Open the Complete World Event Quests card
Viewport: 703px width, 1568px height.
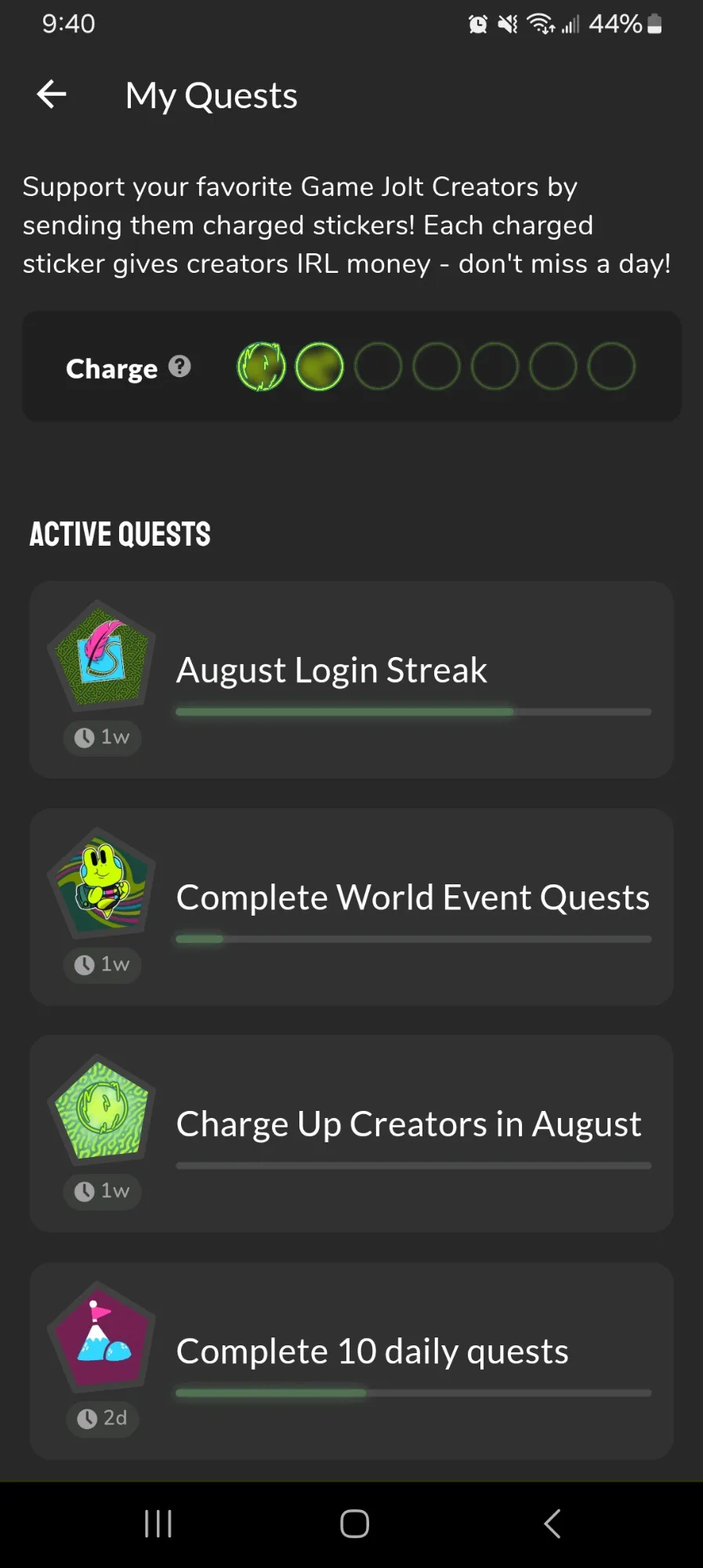pyautogui.click(x=351, y=907)
